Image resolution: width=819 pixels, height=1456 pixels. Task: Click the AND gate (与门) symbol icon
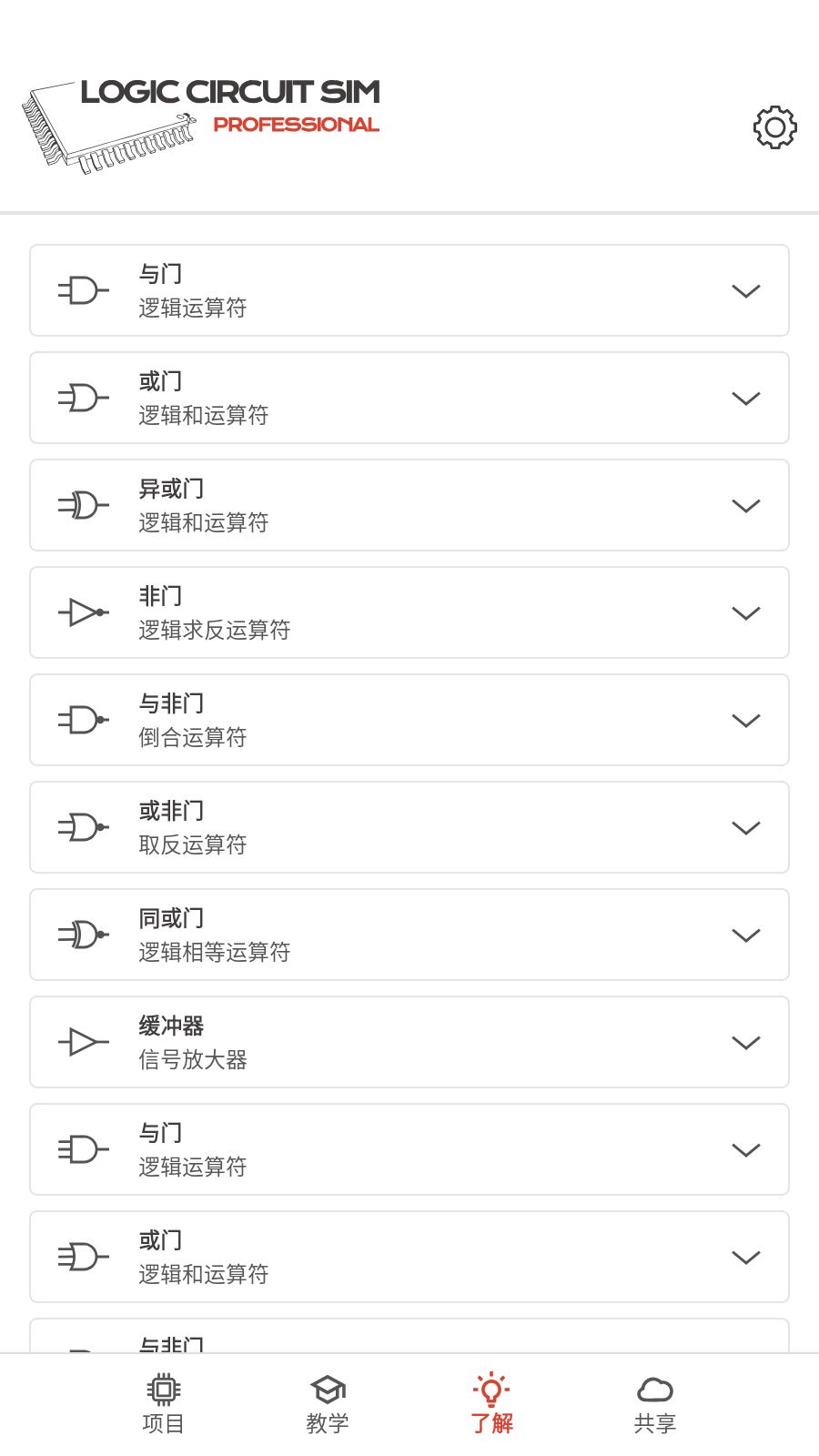[x=81, y=290]
